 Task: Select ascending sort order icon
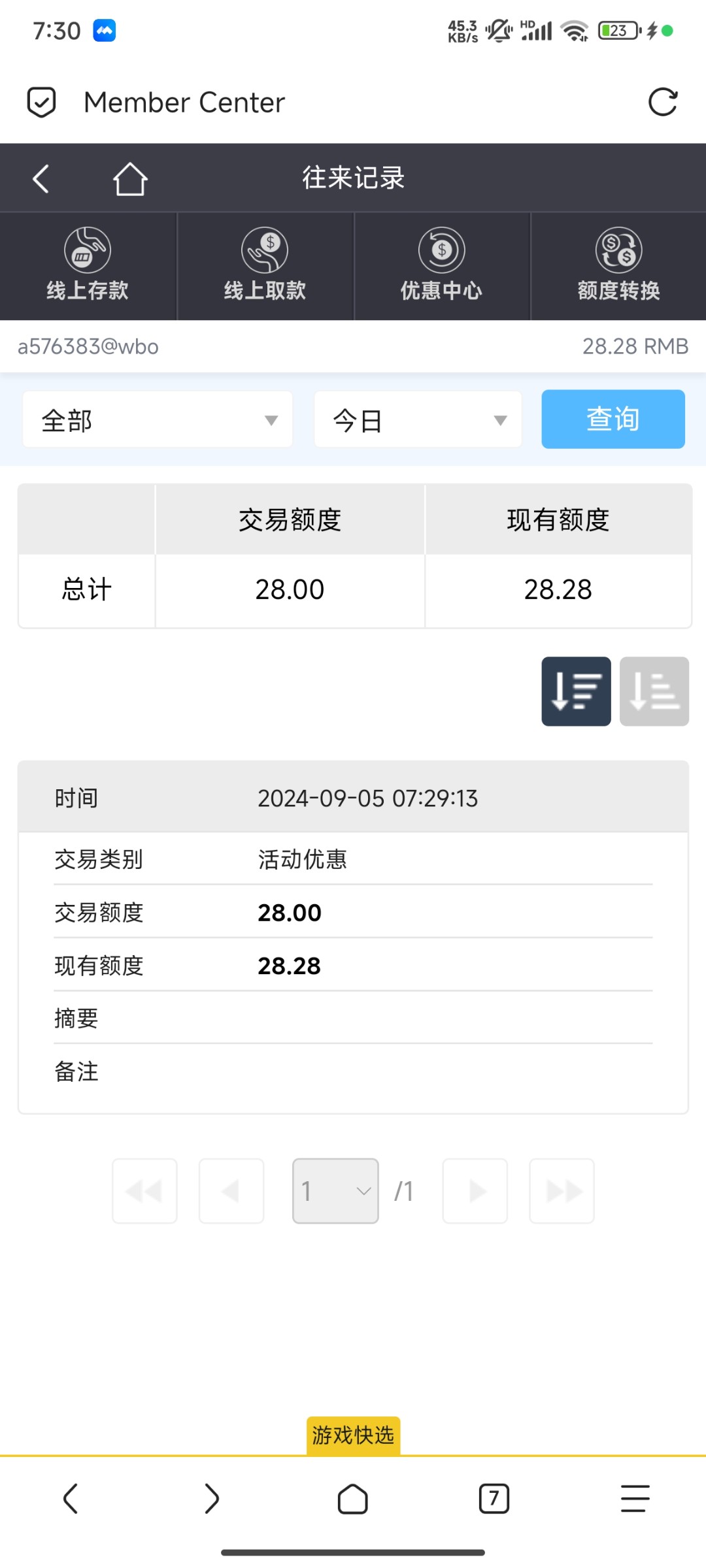(654, 691)
